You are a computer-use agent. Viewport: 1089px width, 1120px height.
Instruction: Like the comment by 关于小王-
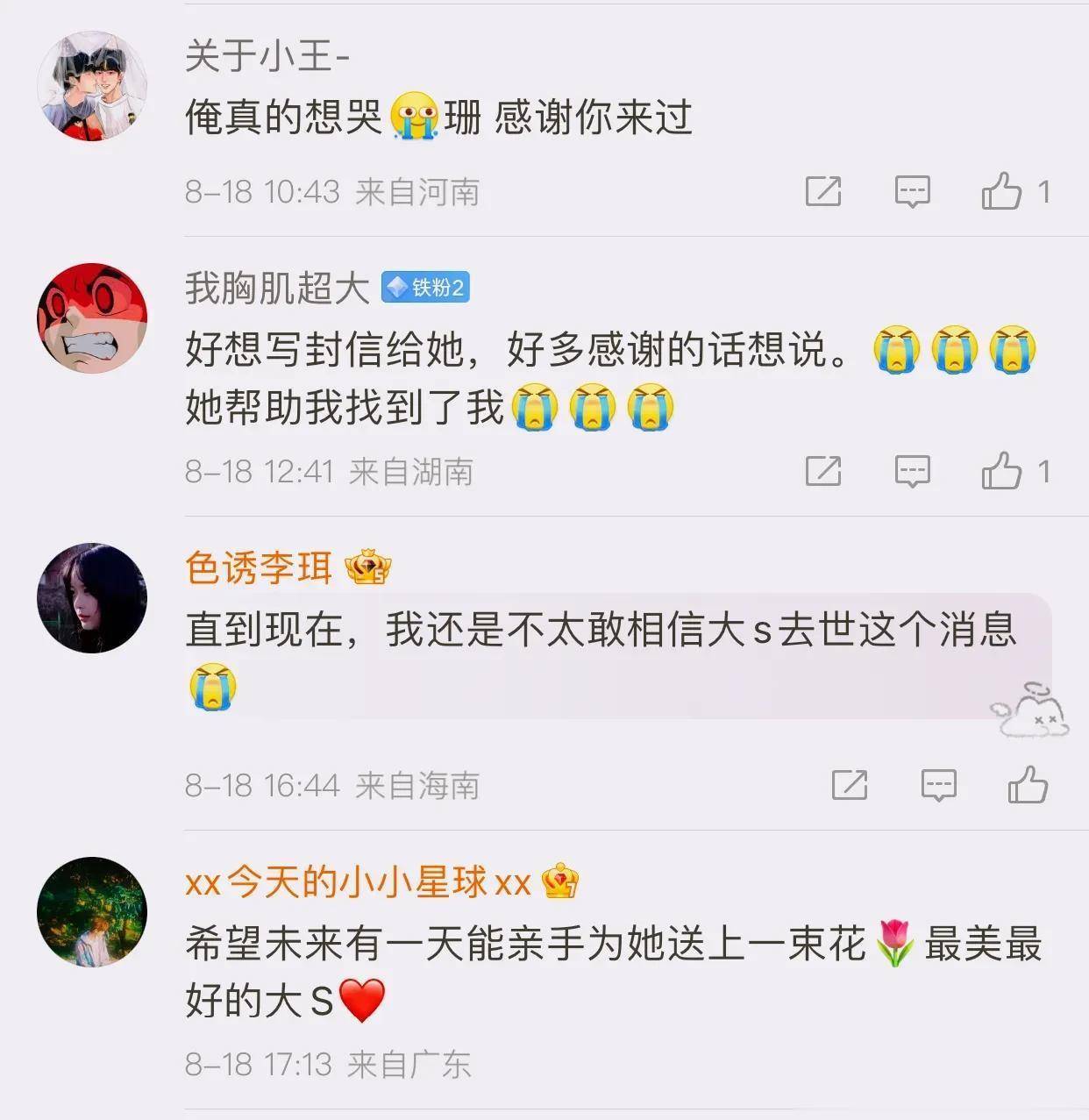pos(1002,190)
